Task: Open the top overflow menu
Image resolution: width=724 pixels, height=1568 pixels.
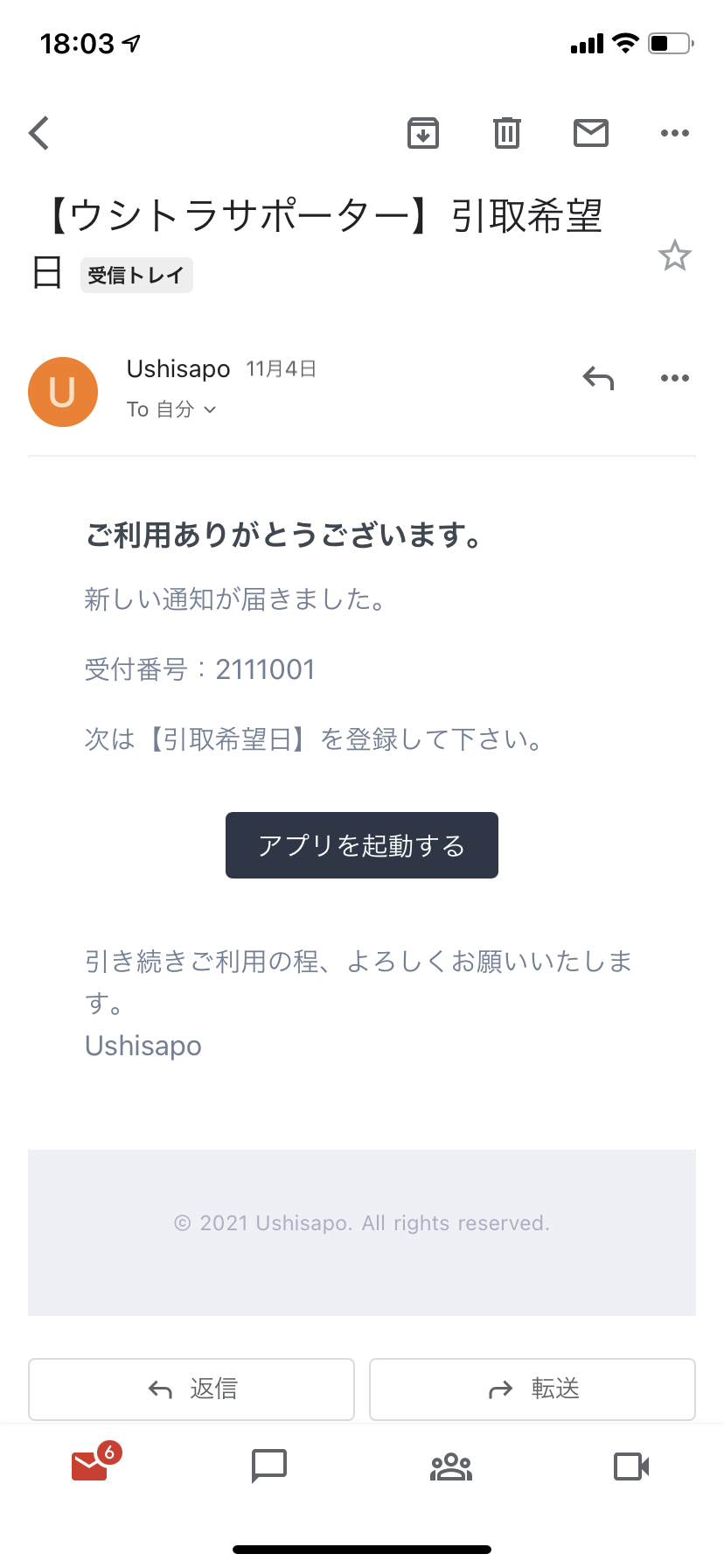Action: point(675,133)
